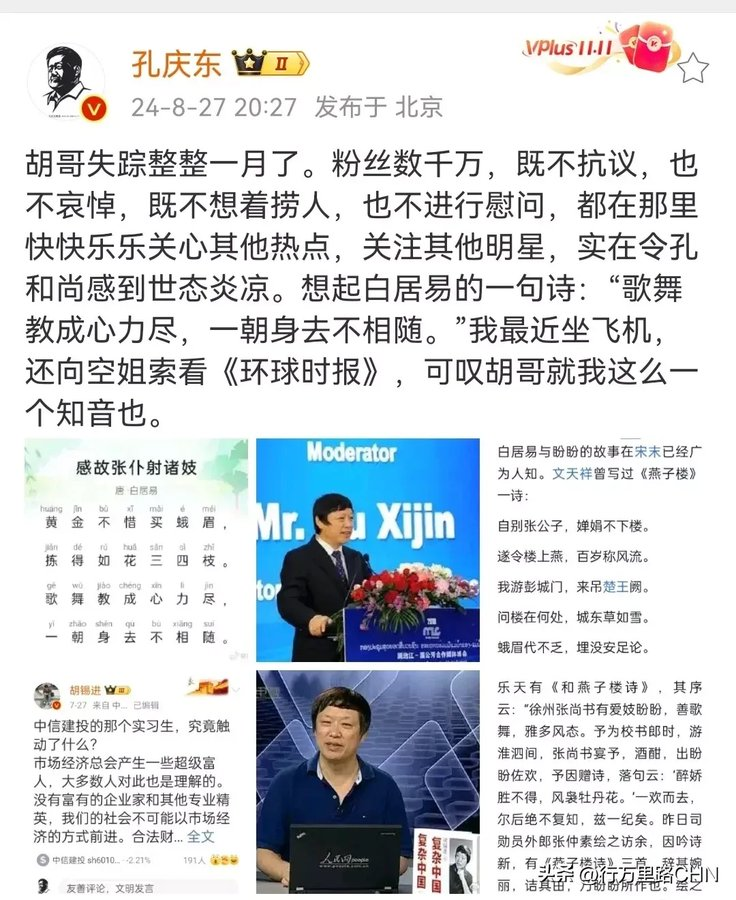
Task: Tap the username 孔庆东
Action: pos(174,63)
